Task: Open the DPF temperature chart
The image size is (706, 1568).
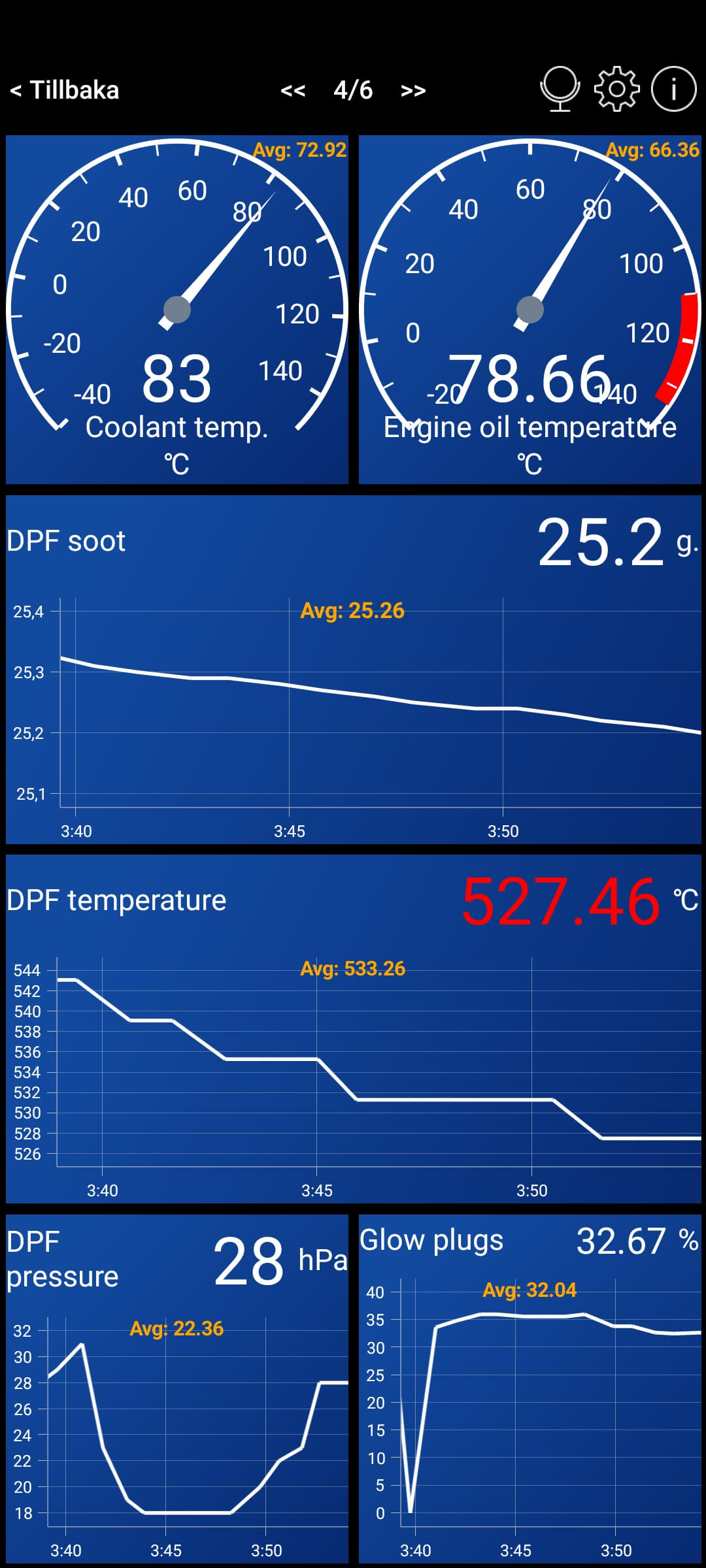Action: [353, 1029]
